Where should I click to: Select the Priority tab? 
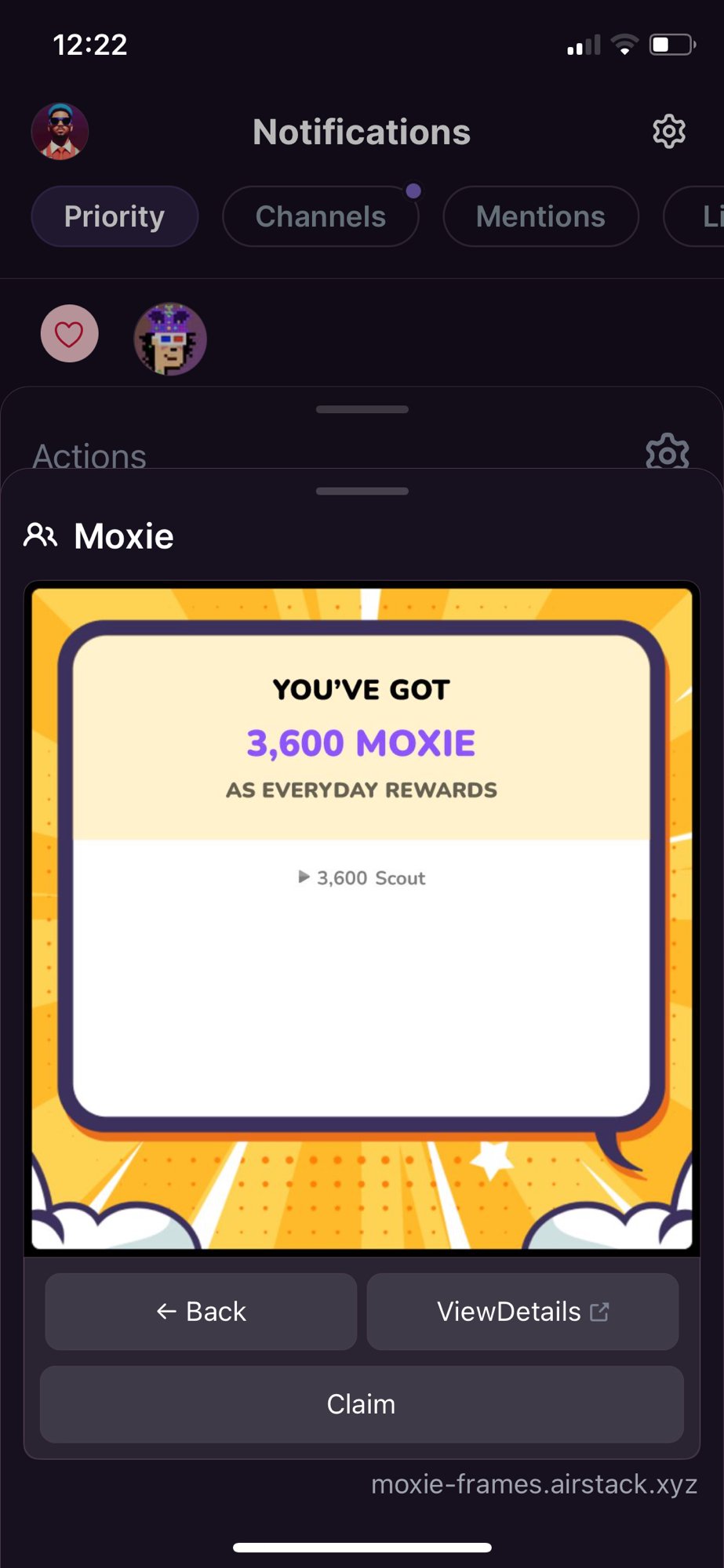(115, 216)
